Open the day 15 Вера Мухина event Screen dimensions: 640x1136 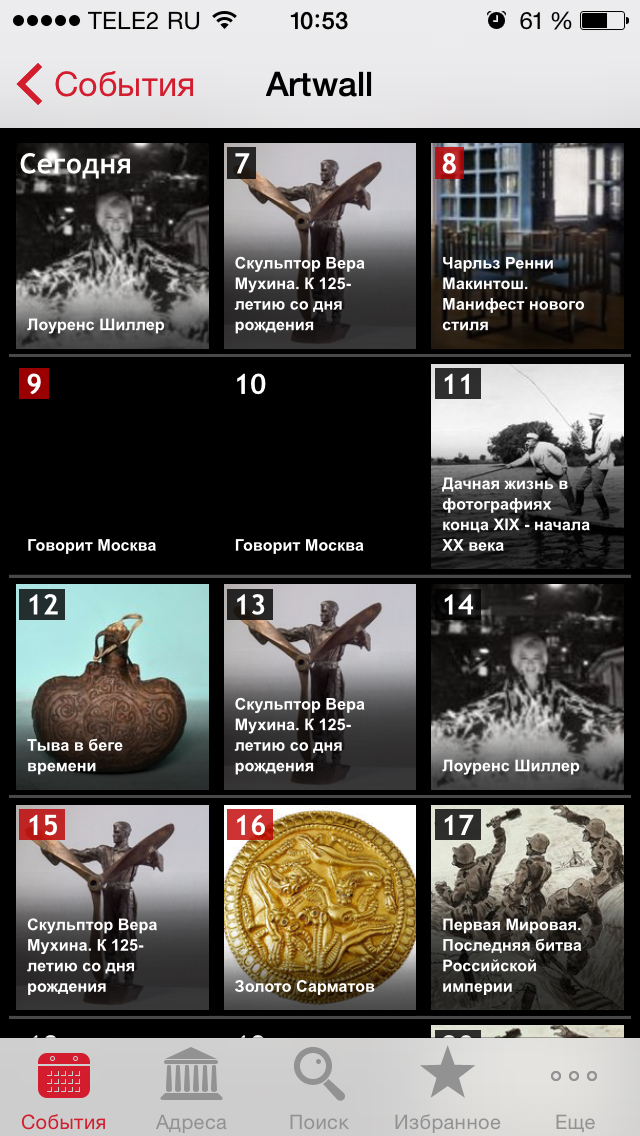click(x=112, y=907)
